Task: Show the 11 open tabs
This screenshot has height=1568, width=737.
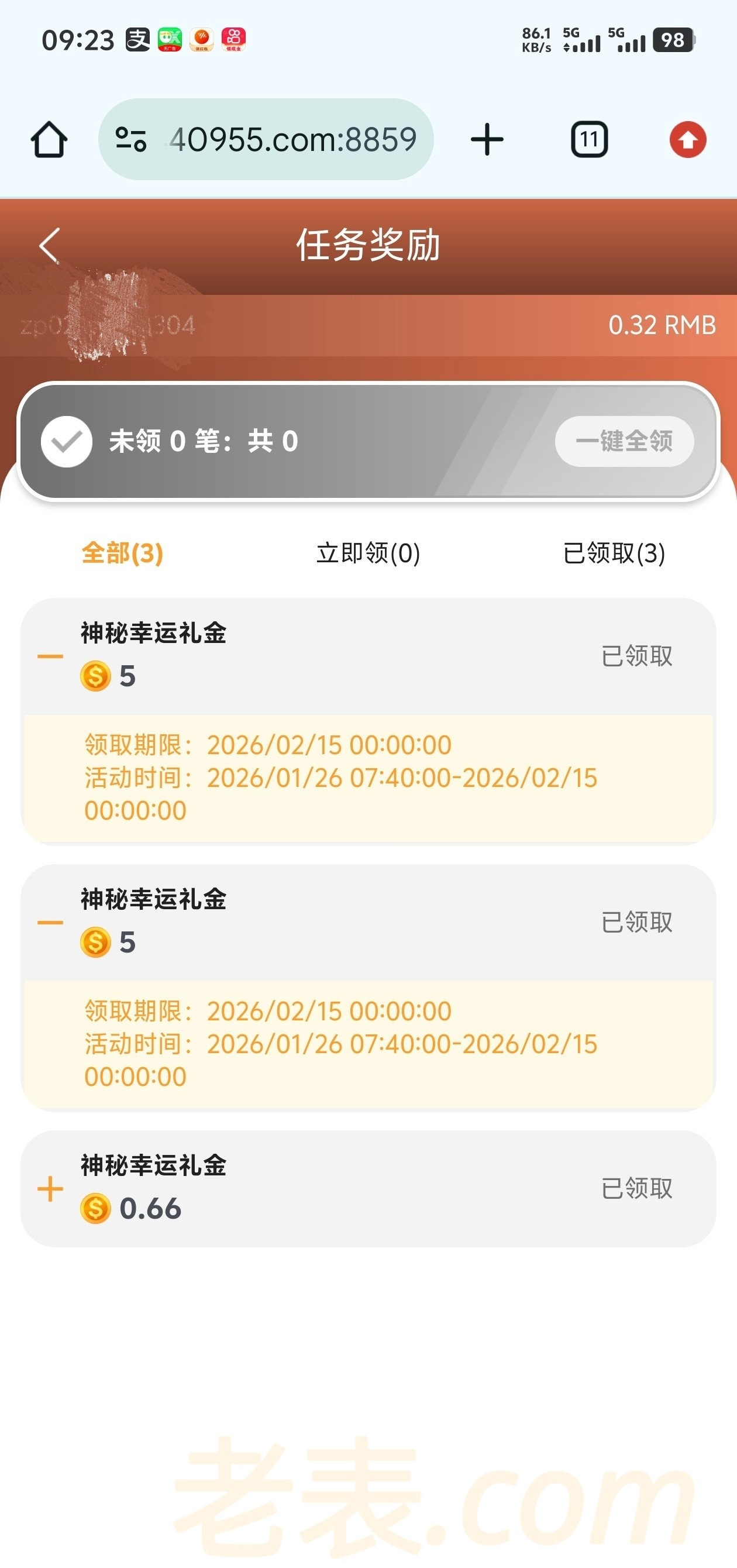Action: 588,140
